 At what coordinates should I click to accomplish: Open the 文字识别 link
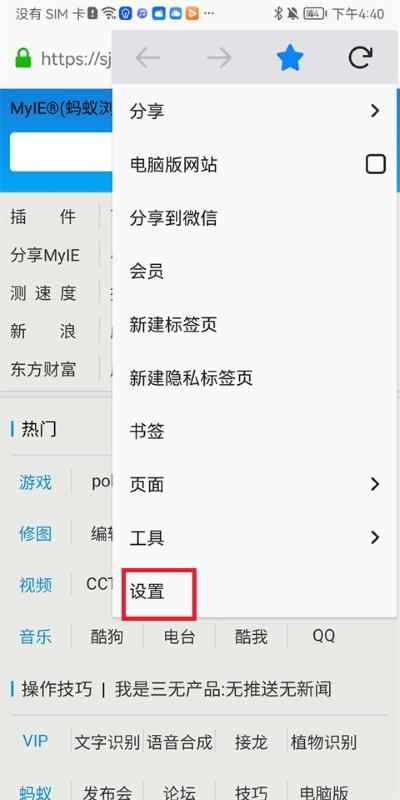pyautogui.click(x=107, y=742)
